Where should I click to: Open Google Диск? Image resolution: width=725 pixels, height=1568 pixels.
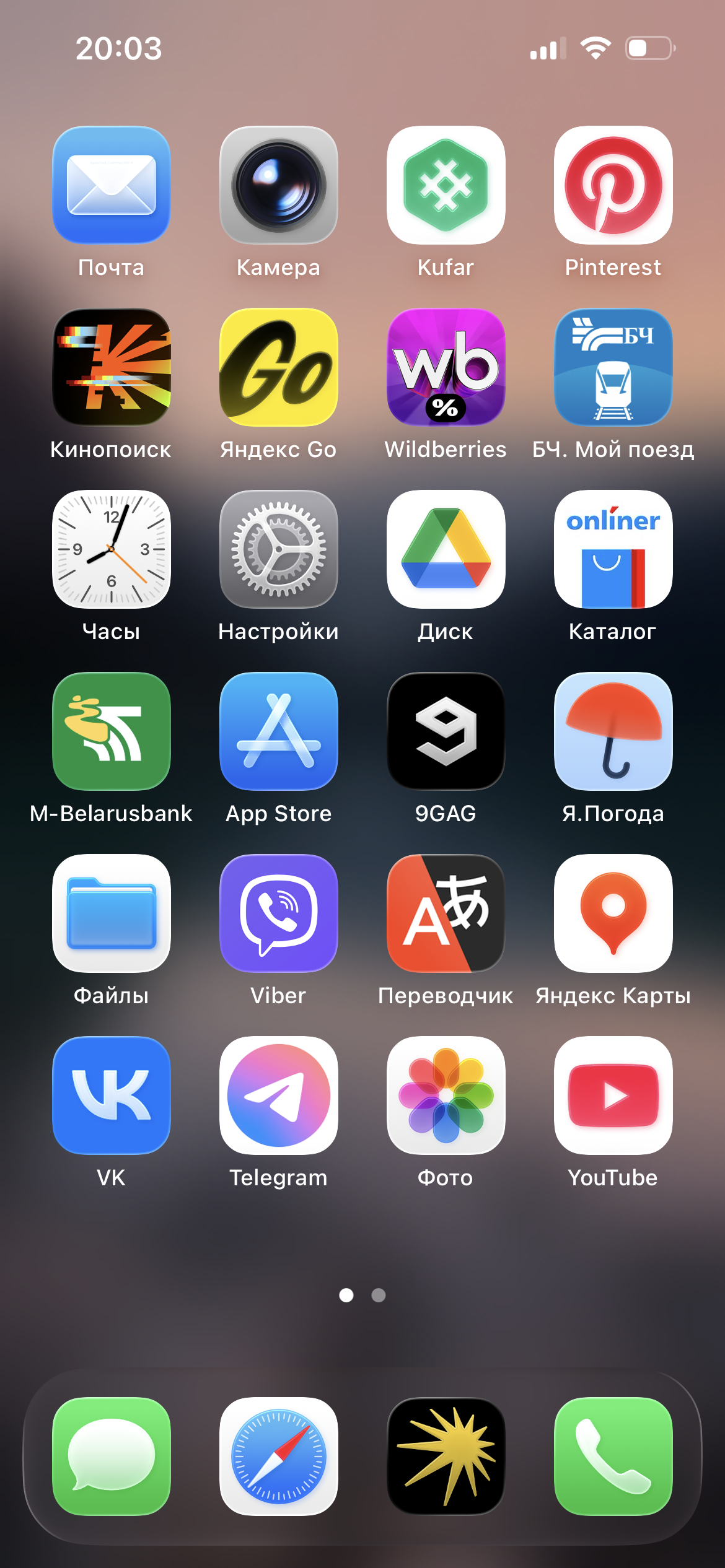[446, 549]
